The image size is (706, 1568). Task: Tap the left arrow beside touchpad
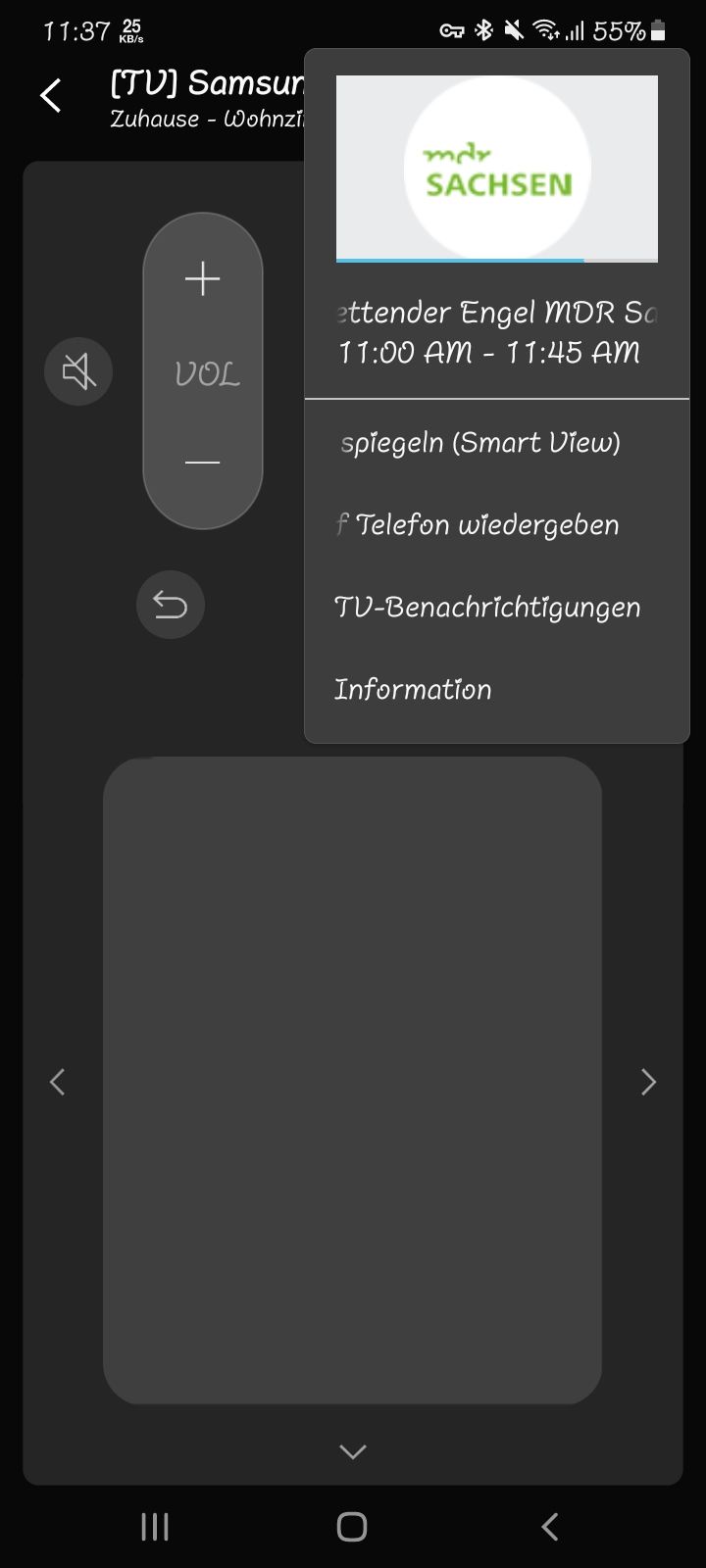[x=58, y=1082]
